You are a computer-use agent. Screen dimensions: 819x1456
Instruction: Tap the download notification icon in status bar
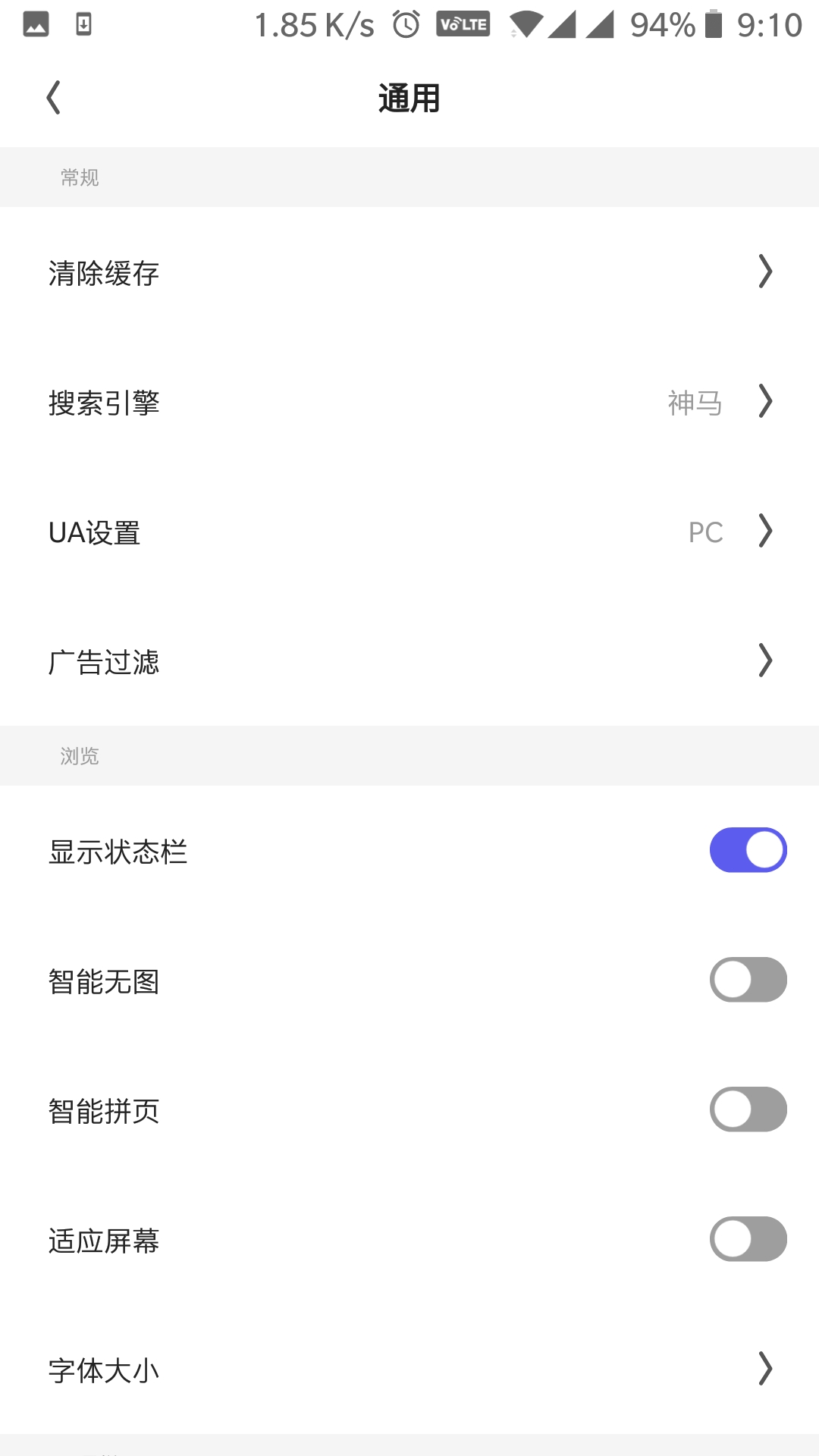pos(84,24)
